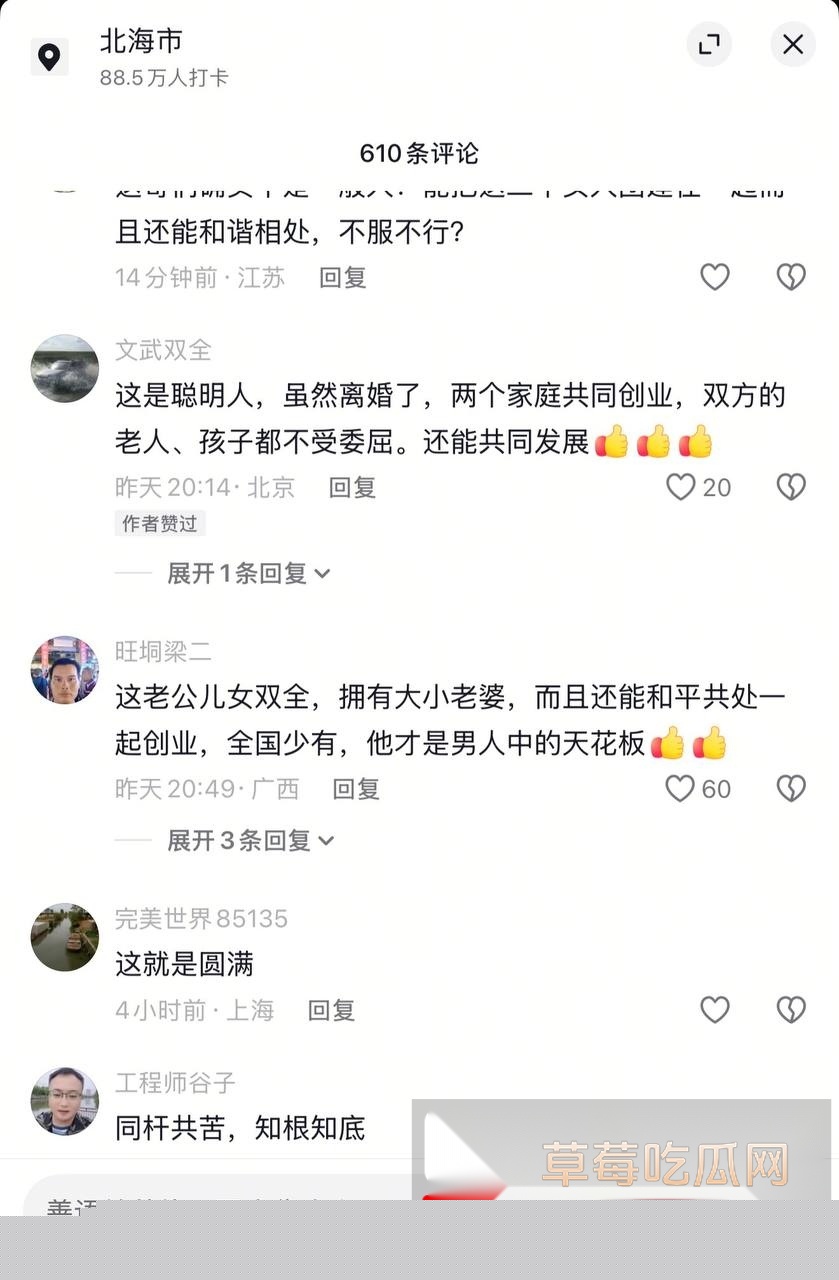Click the heart icon beside 完美世界85135's comment
The image size is (839, 1280).
point(715,1010)
